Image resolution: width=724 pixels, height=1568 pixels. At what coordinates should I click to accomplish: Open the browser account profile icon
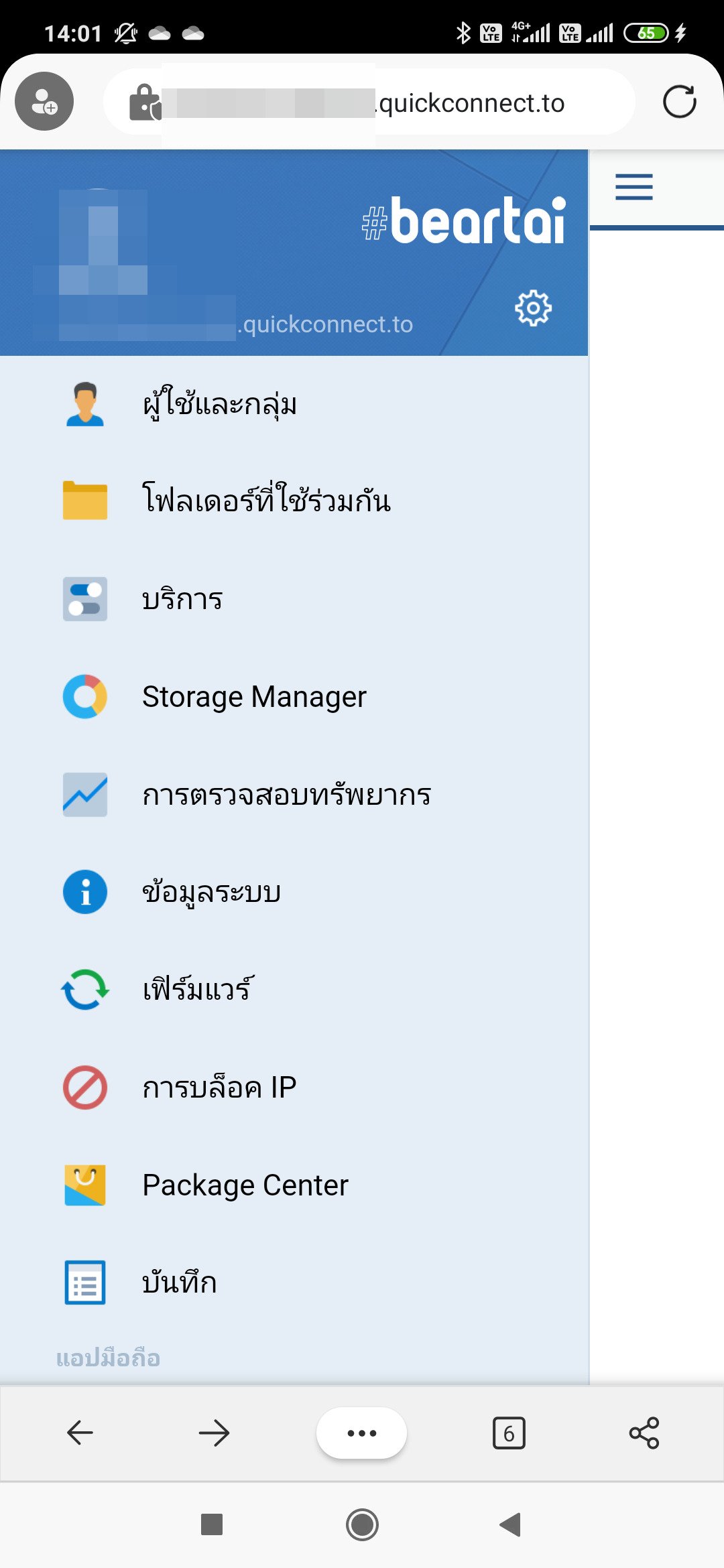click(44, 101)
